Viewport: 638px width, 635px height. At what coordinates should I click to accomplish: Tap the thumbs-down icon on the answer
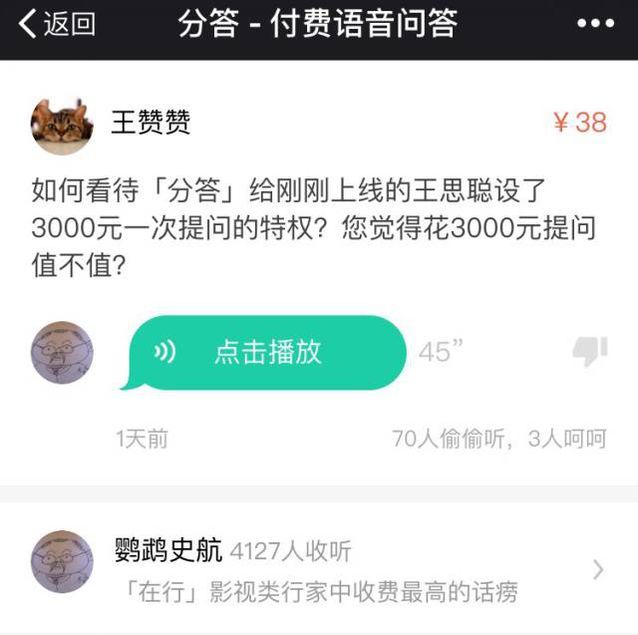tap(589, 351)
